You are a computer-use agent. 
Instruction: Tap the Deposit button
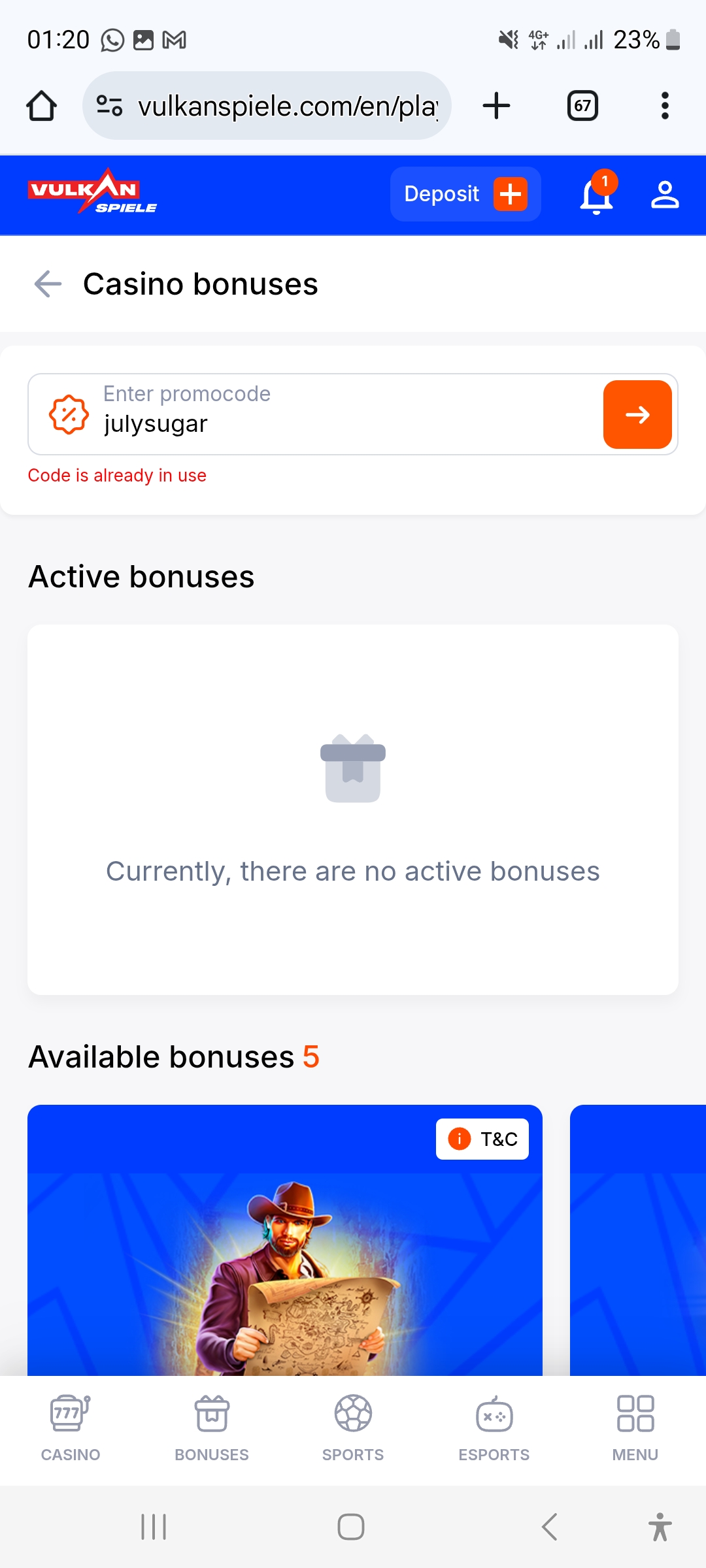point(465,194)
